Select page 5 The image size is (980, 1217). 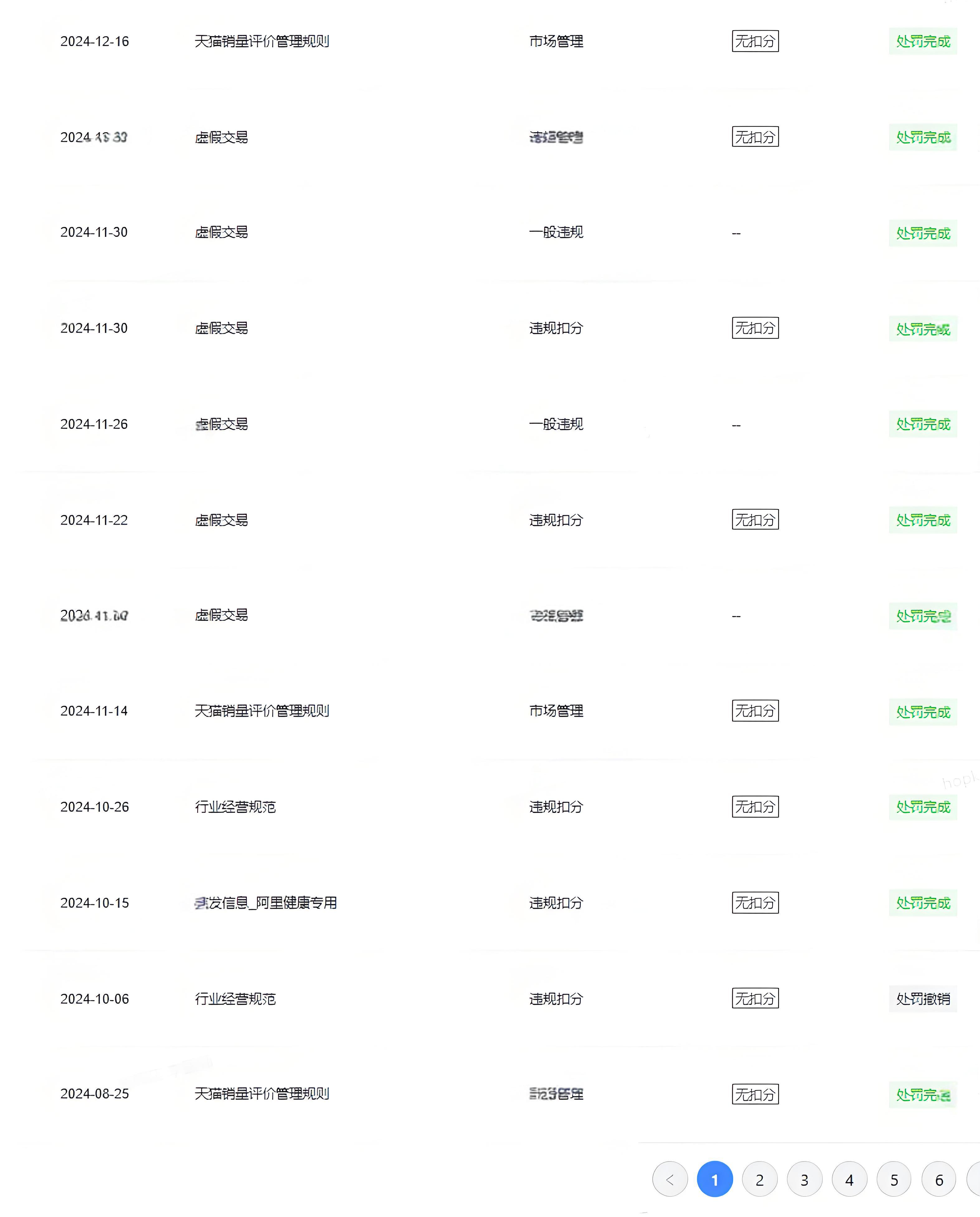[x=894, y=1179]
